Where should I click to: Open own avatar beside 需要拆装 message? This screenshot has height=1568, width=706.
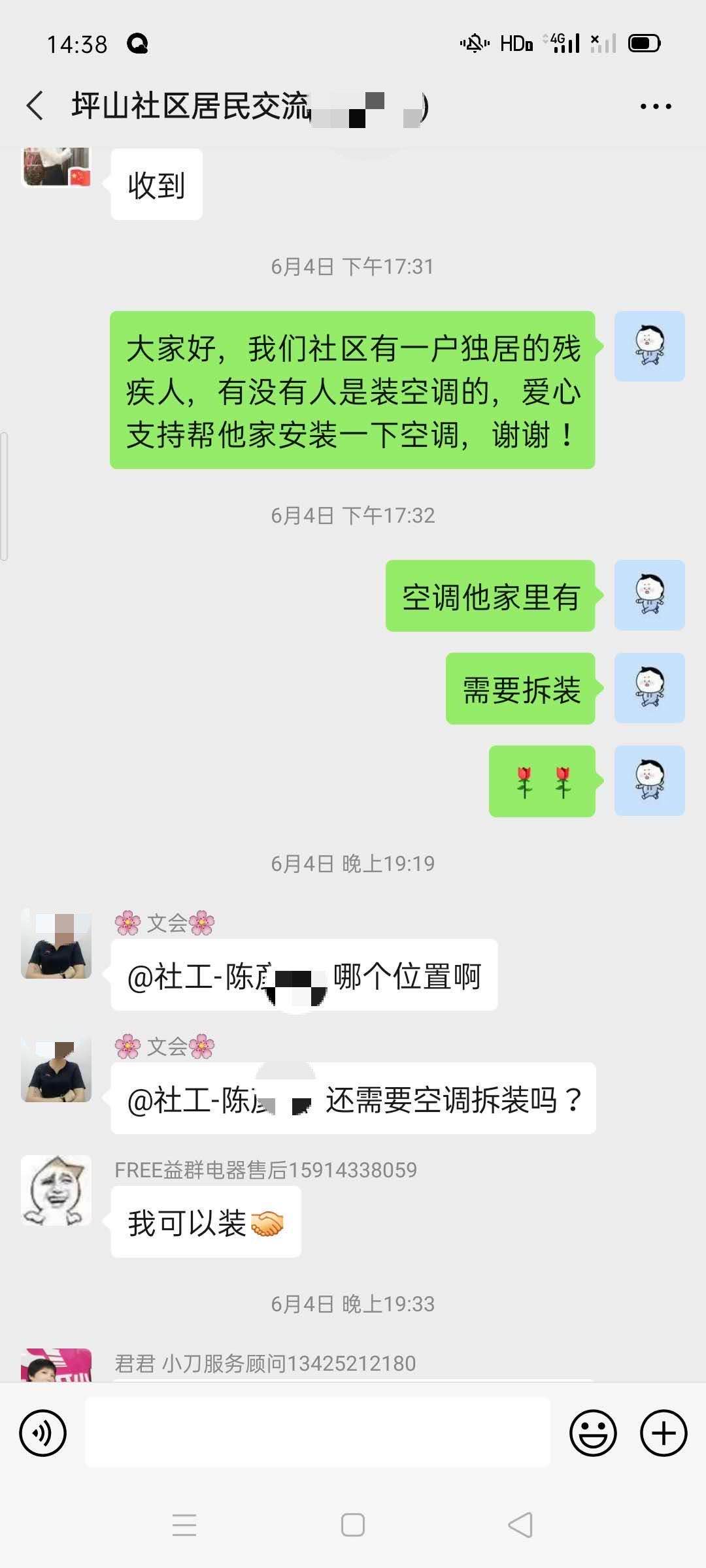[x=649, y=688]
